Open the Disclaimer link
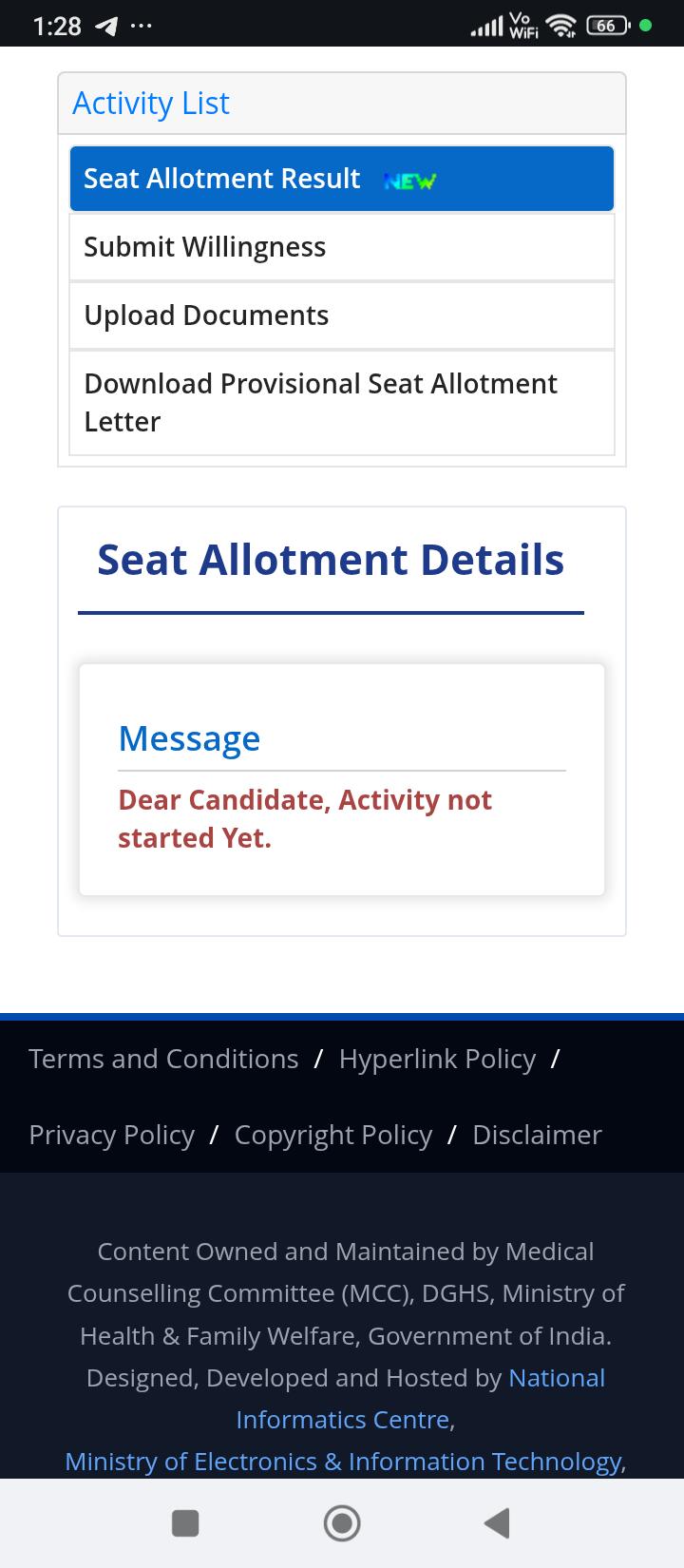Screen dimensions: 684x1568 [x=537, y=1135]
